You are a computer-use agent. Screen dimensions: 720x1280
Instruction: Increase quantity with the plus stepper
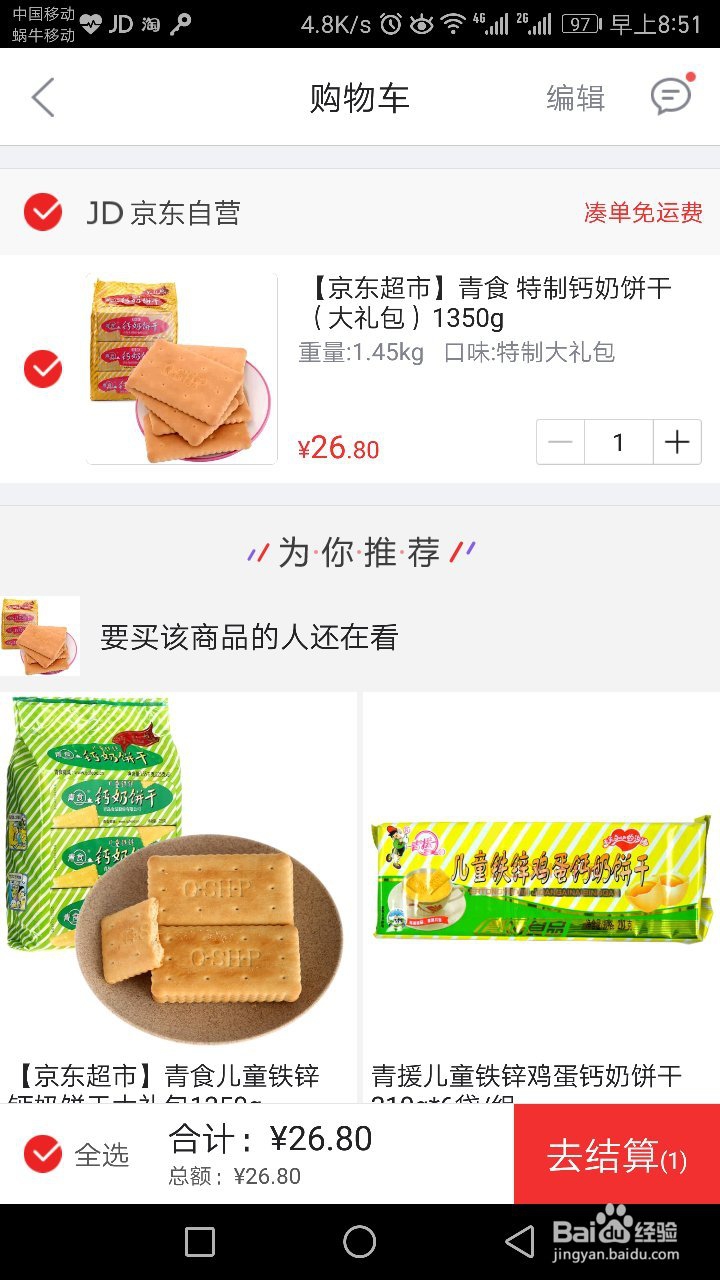pos(677,441)
